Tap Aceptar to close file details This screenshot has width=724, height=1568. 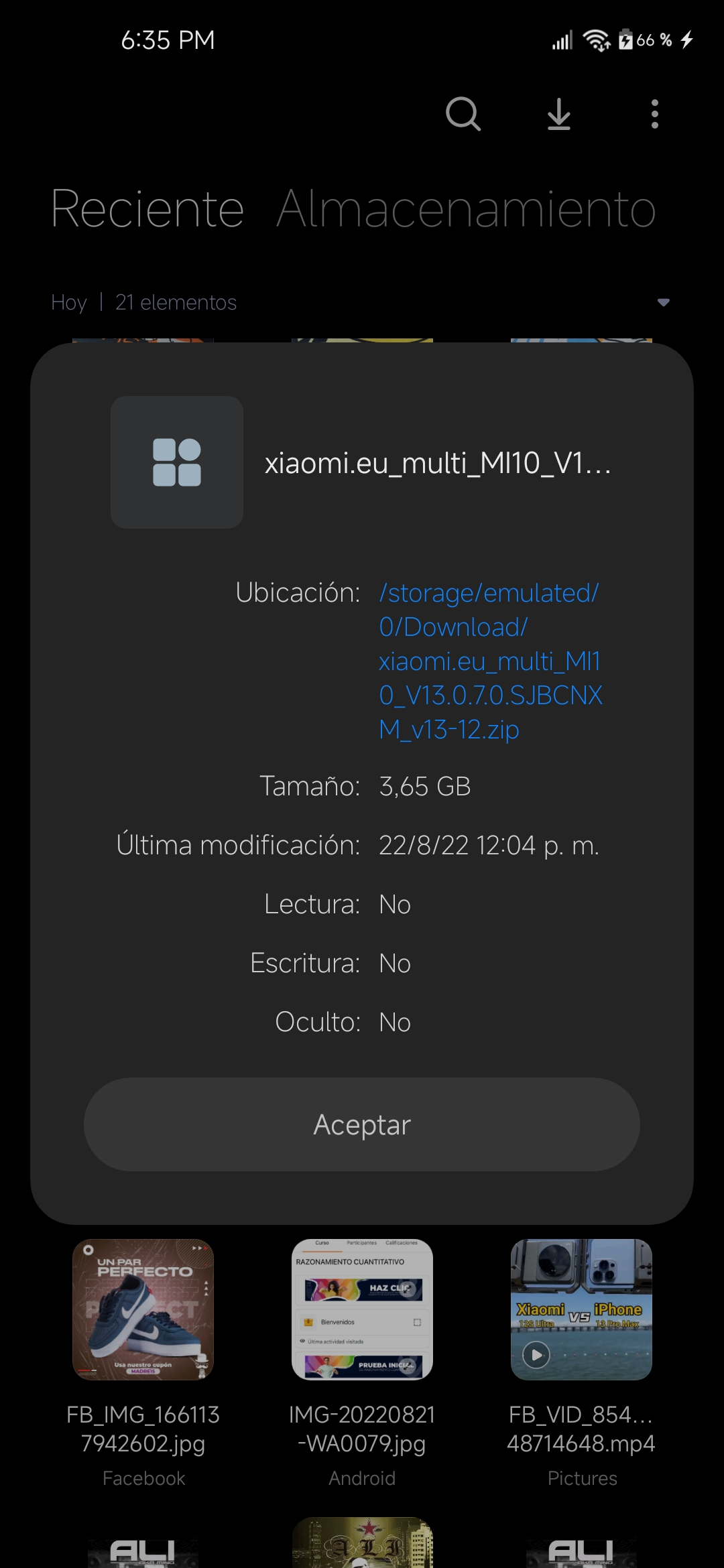pos(362,1124)
